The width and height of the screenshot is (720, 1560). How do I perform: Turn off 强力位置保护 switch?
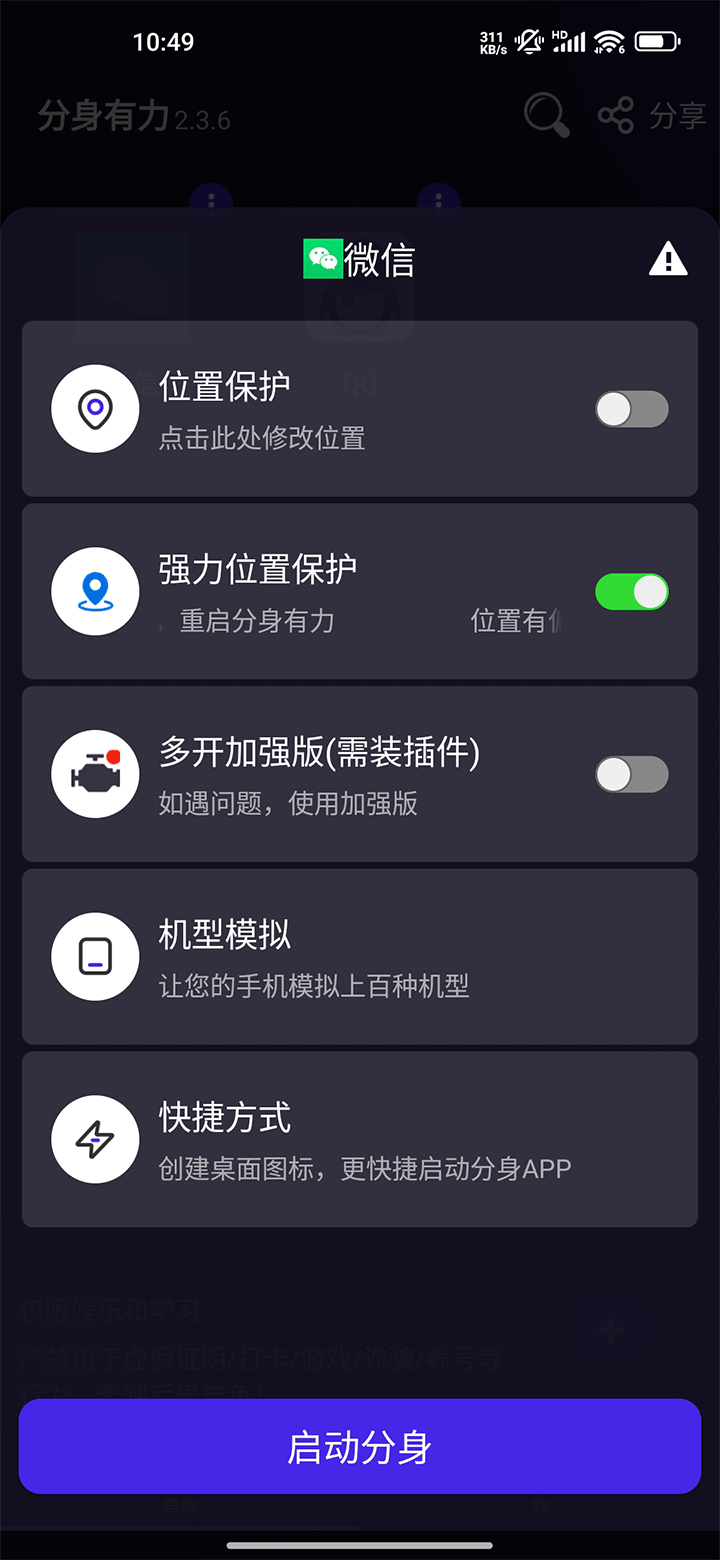tap(631, 592)
